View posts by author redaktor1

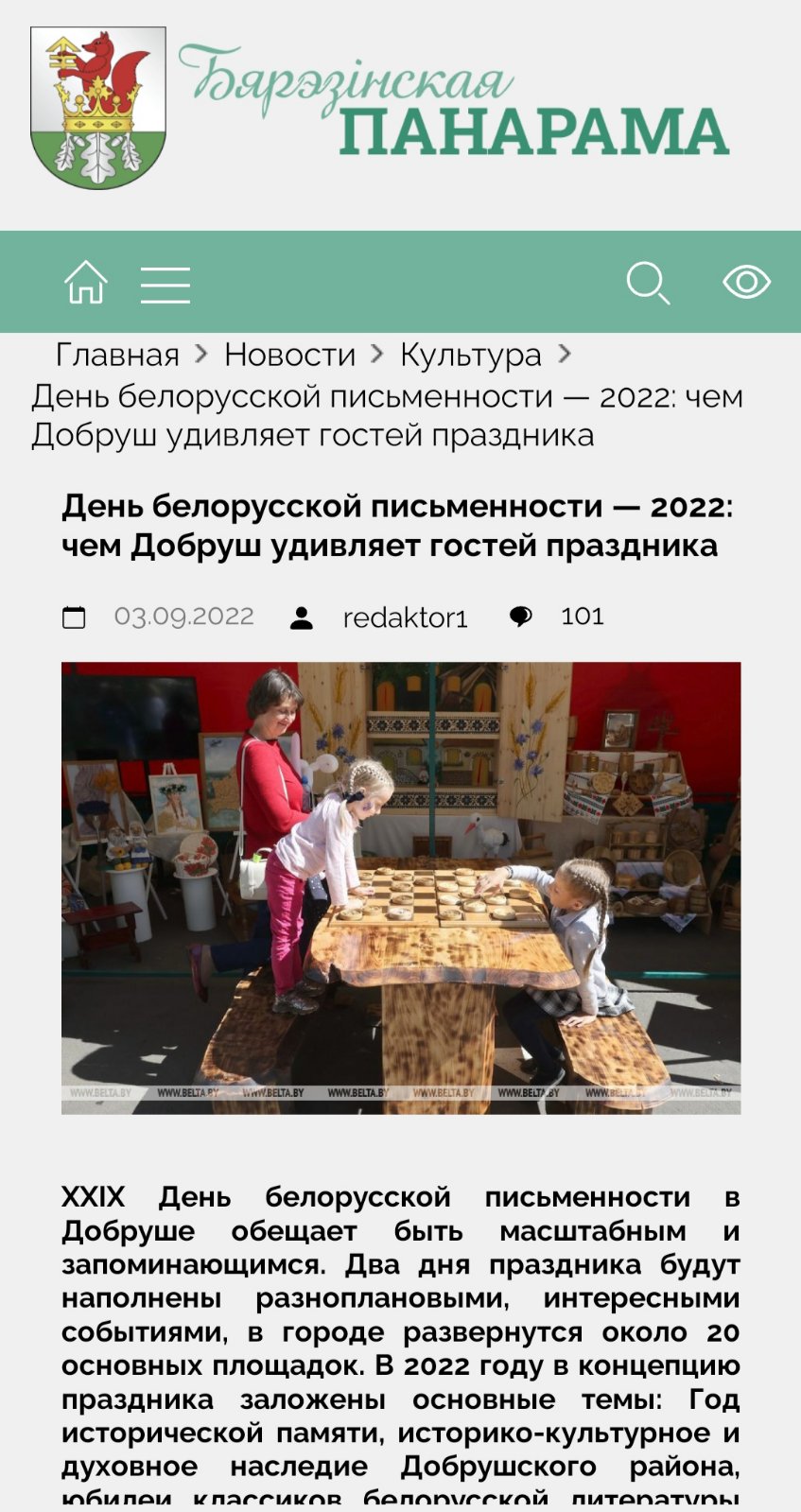(x=404, y=617)
